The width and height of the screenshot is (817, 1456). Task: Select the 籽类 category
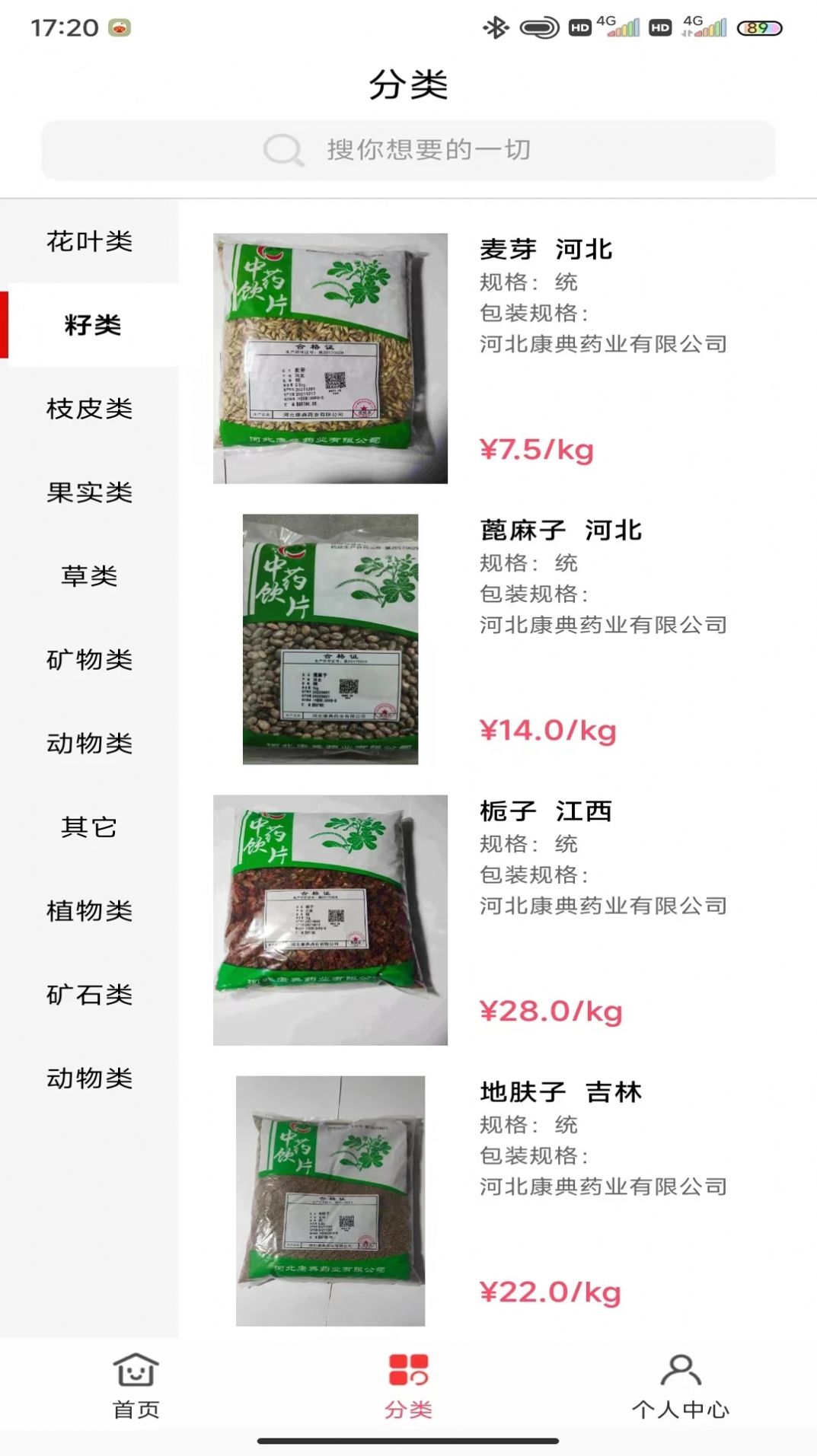[x=89, y=326]
